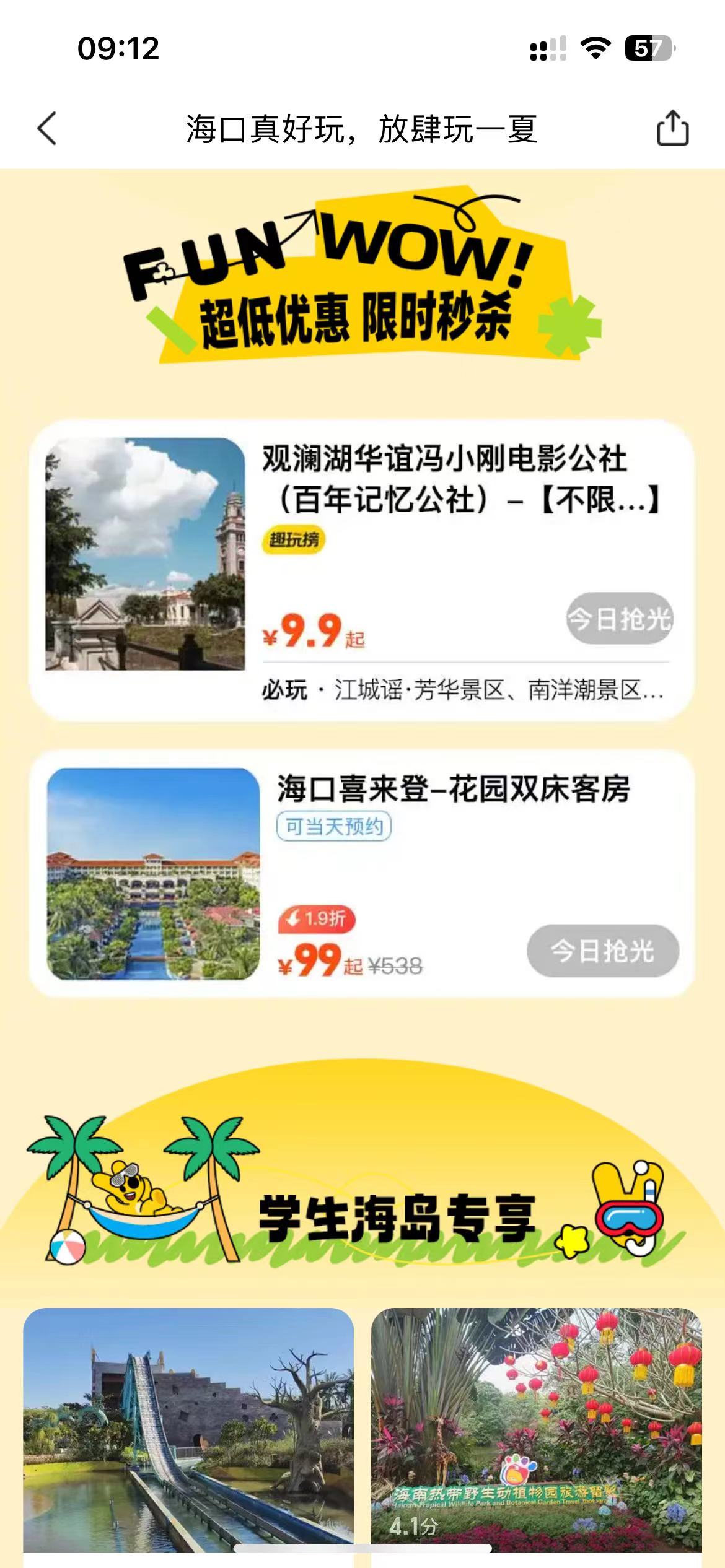The width and height of the screenshot is (725, 1568).
Task: Open the water slide attraction tile
Action: click(x=188, y=1431)
